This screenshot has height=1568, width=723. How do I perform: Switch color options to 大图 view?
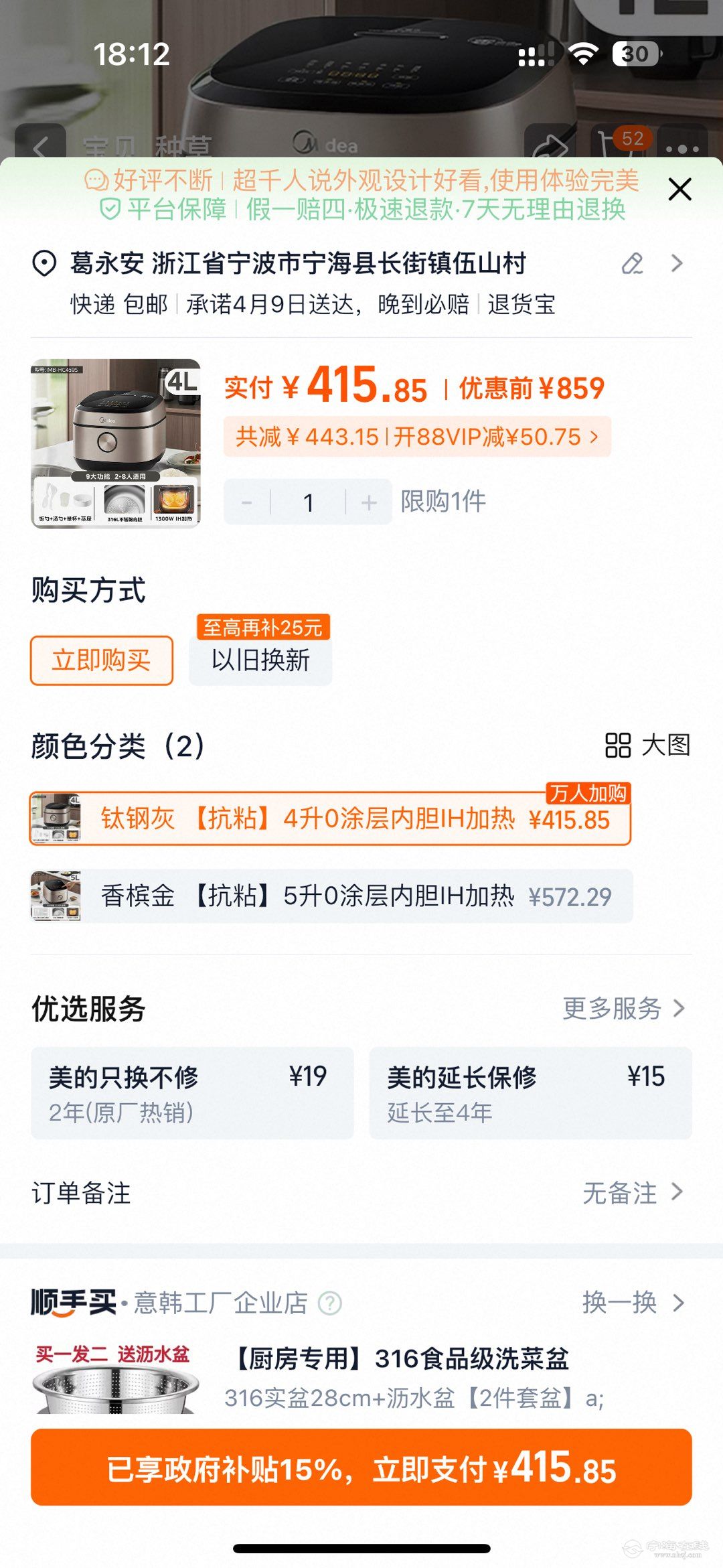(x=647, y=745)
